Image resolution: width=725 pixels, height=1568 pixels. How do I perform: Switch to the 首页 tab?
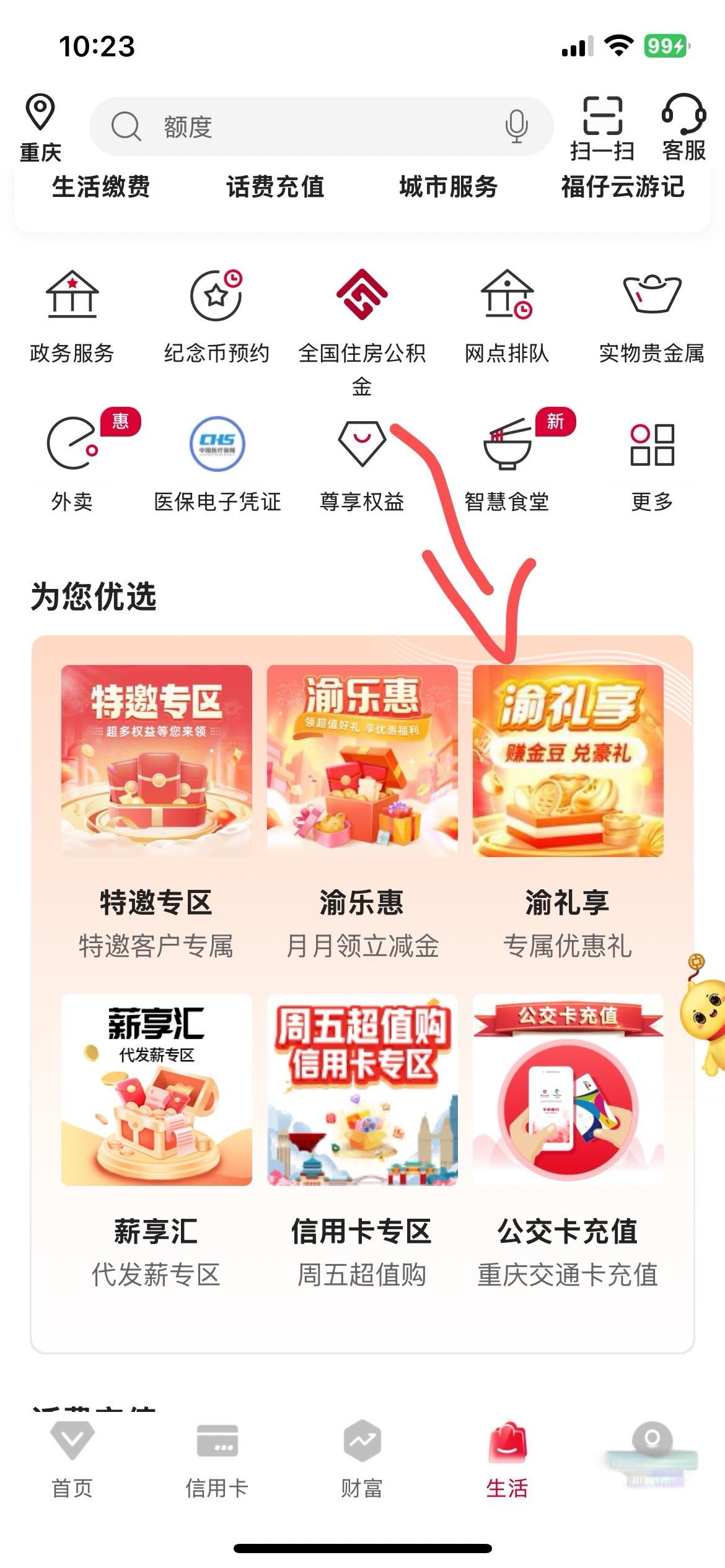coord(72,1459)
